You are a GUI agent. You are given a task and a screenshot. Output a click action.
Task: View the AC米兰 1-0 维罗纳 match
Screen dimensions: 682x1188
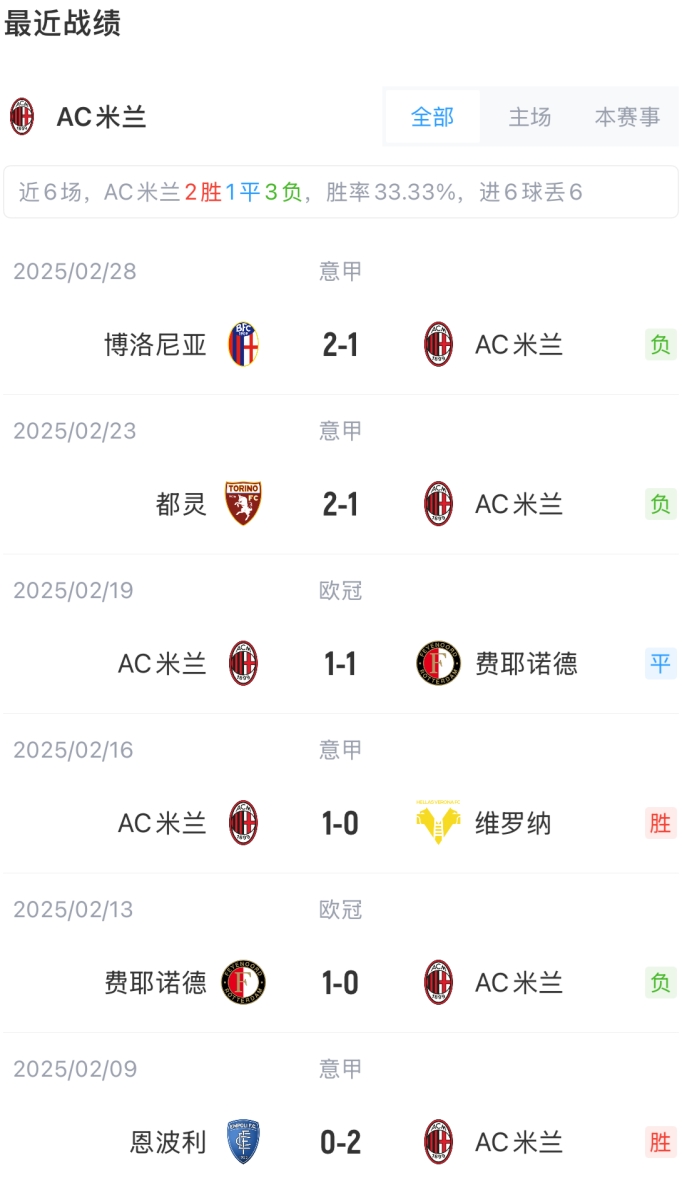point(340,823)
